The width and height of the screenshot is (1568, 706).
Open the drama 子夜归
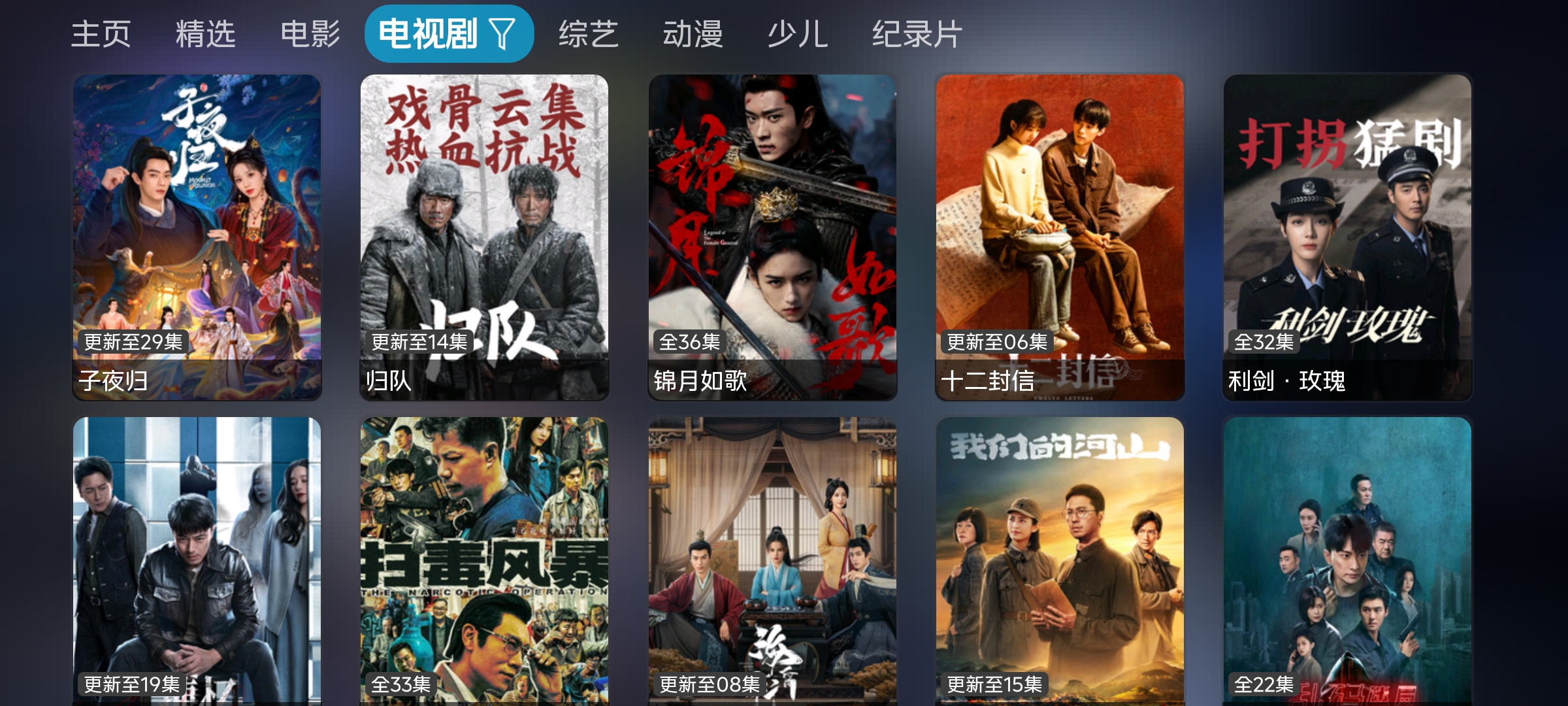click(197, 237)
